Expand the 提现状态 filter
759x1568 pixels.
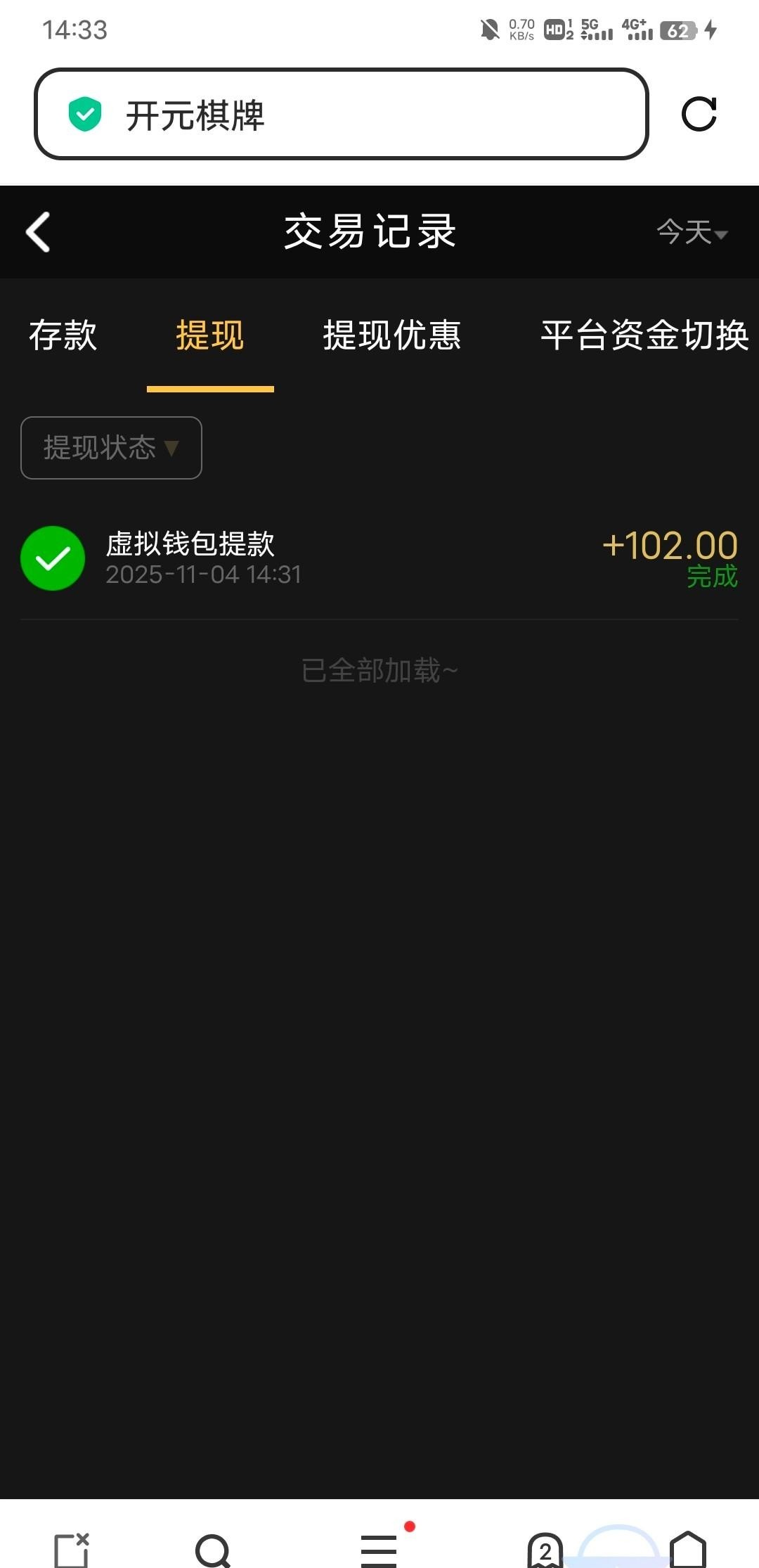coord(111,448)
